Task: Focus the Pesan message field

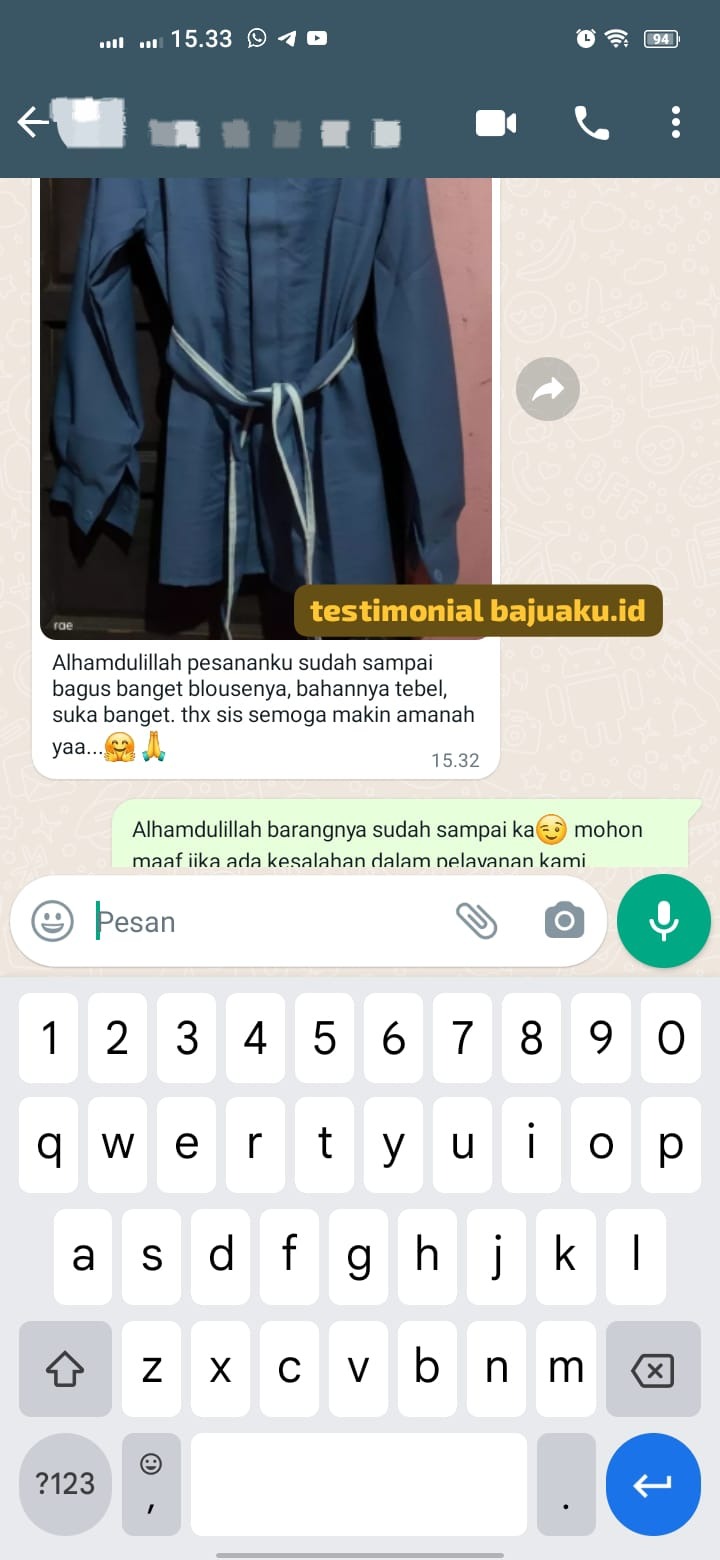Action: [270, 921]
